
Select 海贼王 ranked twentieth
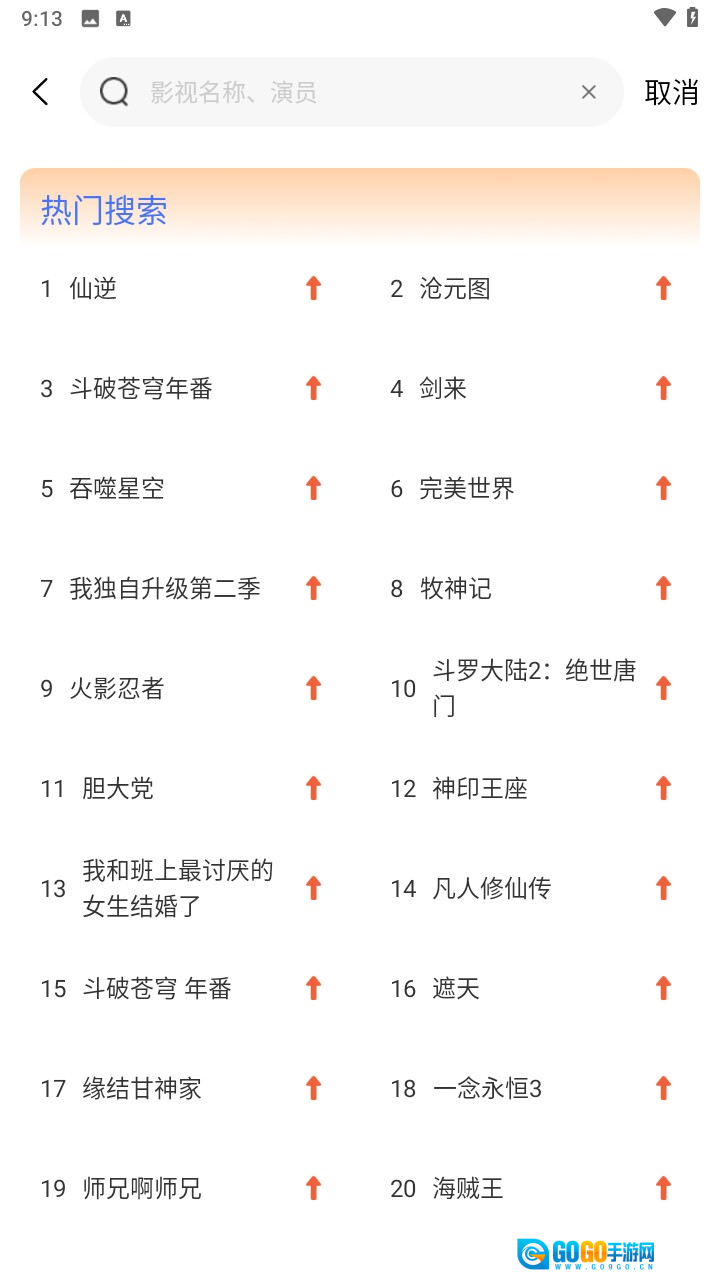468,1189
